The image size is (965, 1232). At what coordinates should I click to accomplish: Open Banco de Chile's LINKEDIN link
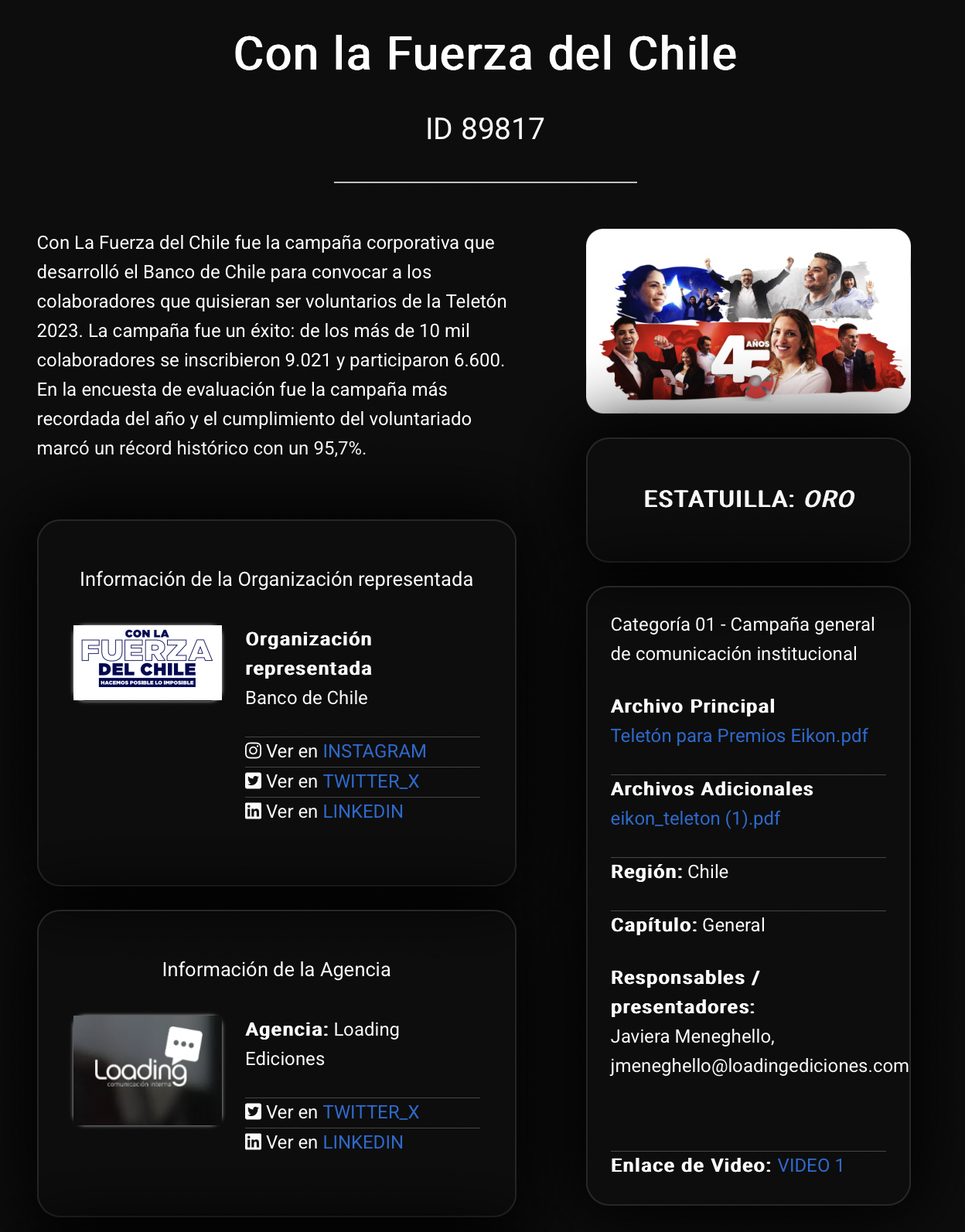point(363,812)
